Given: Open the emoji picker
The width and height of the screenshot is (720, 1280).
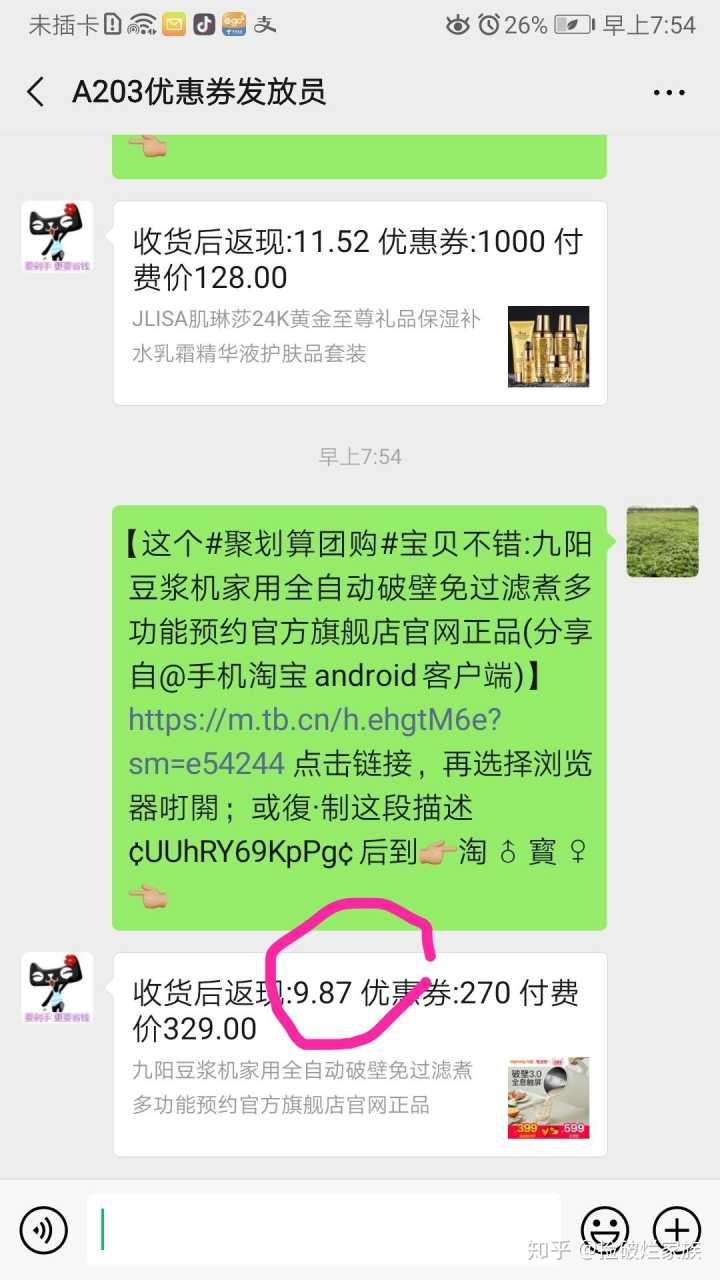Looking at the screenshot, I should pos(605,1230).
